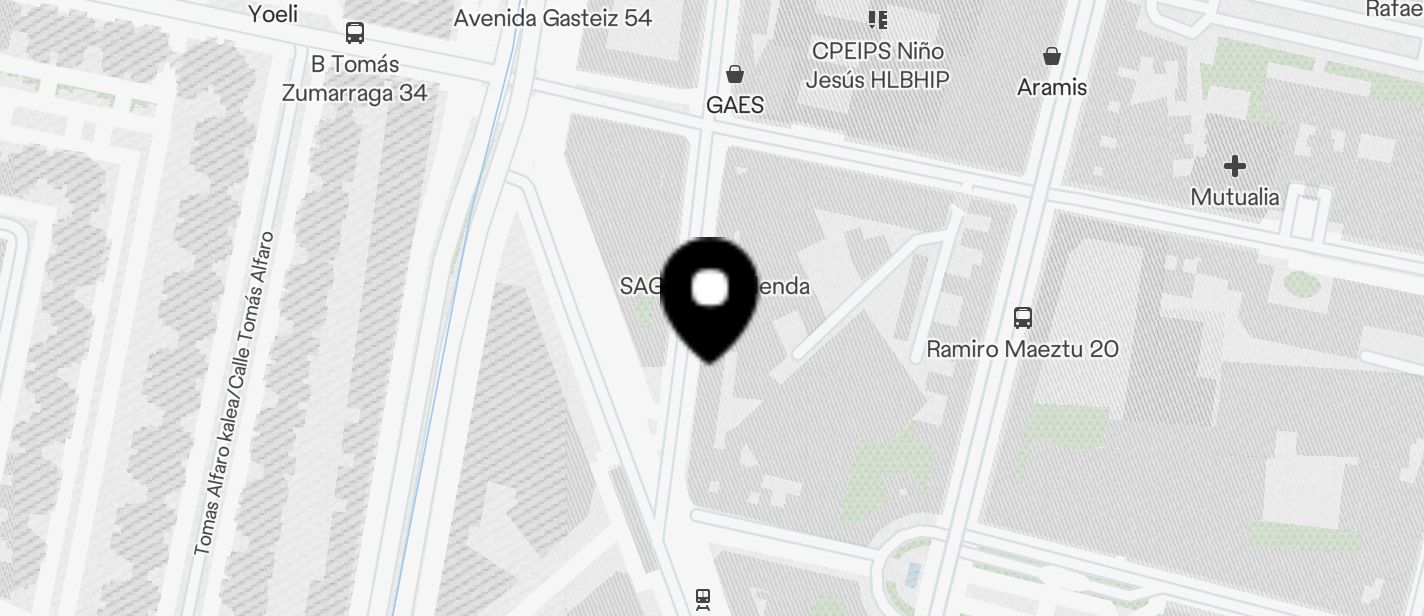Viewport: 1424px width, 616px height.
Task: Select the B Tomás Zumarraga 34 bus stop
Action: (354, 32)
